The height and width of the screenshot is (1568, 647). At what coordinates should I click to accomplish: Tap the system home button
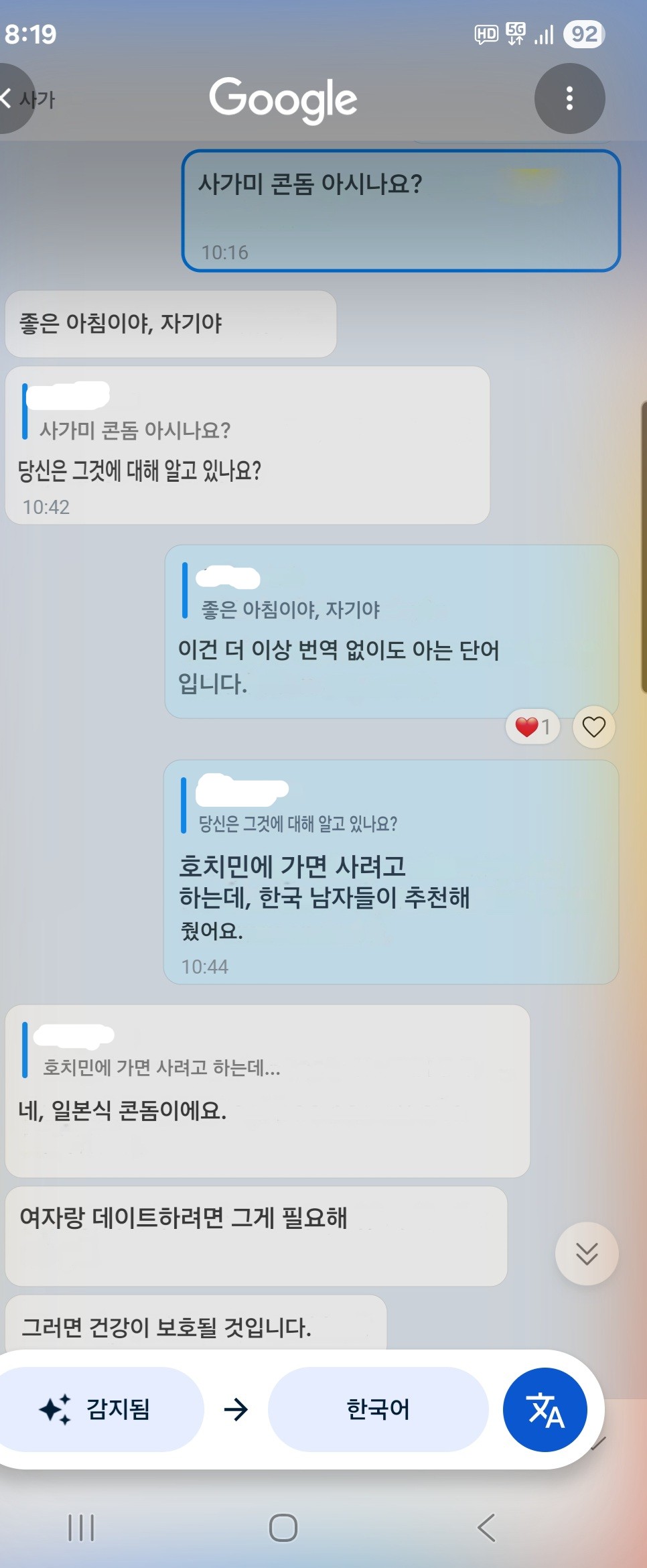coord(283,1528)
